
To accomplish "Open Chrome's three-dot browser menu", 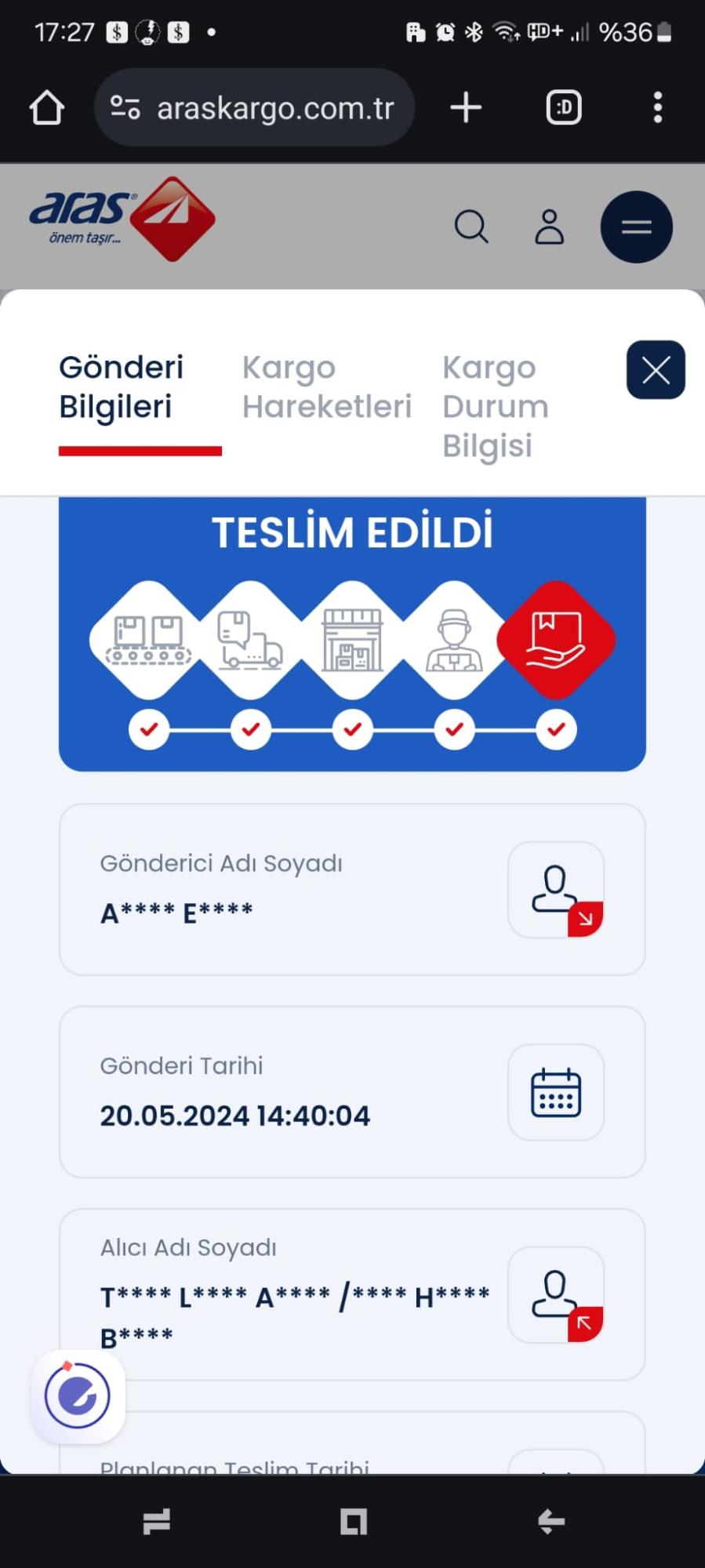I will (x=657, y=107).
